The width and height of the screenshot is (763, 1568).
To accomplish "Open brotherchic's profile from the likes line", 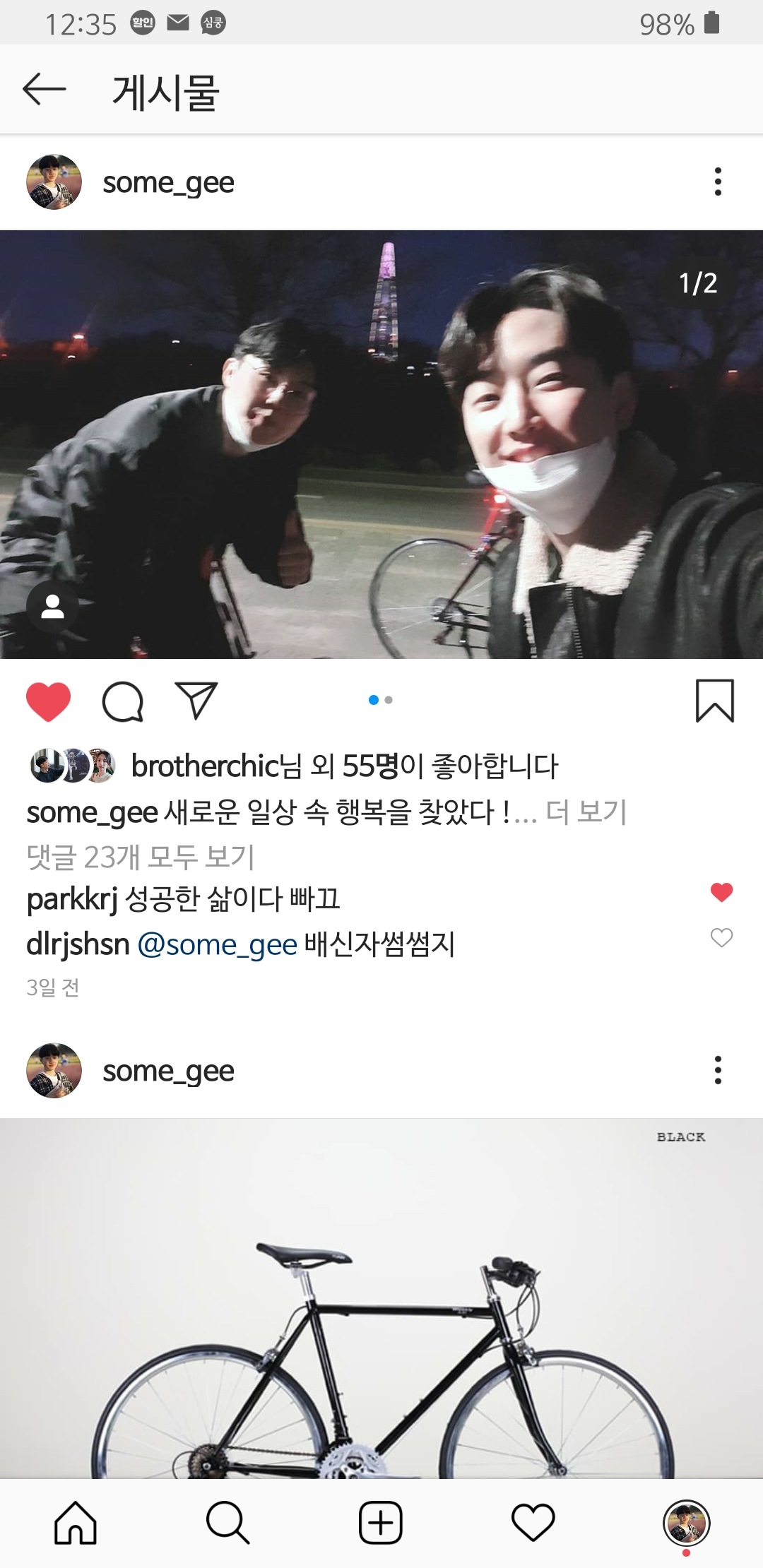I will [x=206, y=766].
